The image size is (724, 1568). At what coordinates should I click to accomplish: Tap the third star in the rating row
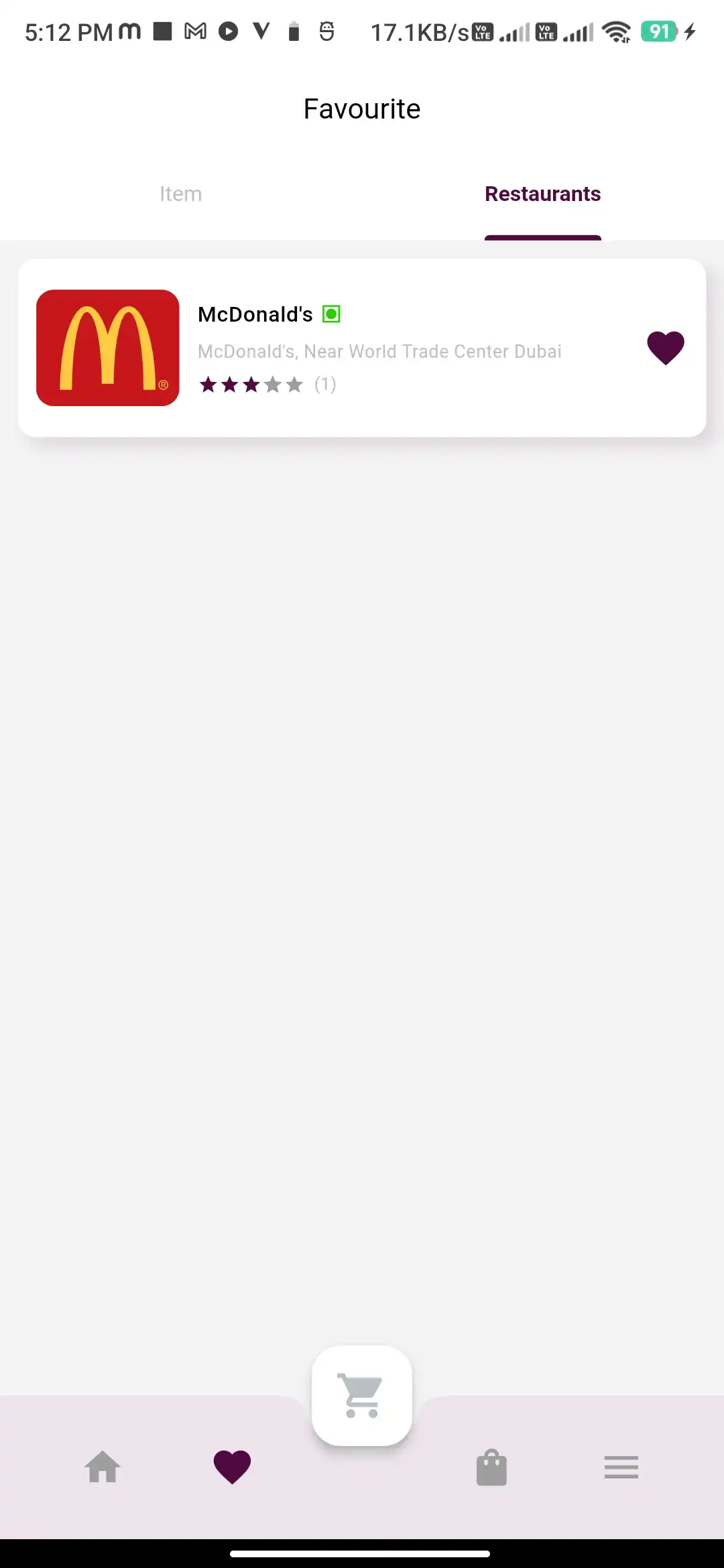coord(251,385)
